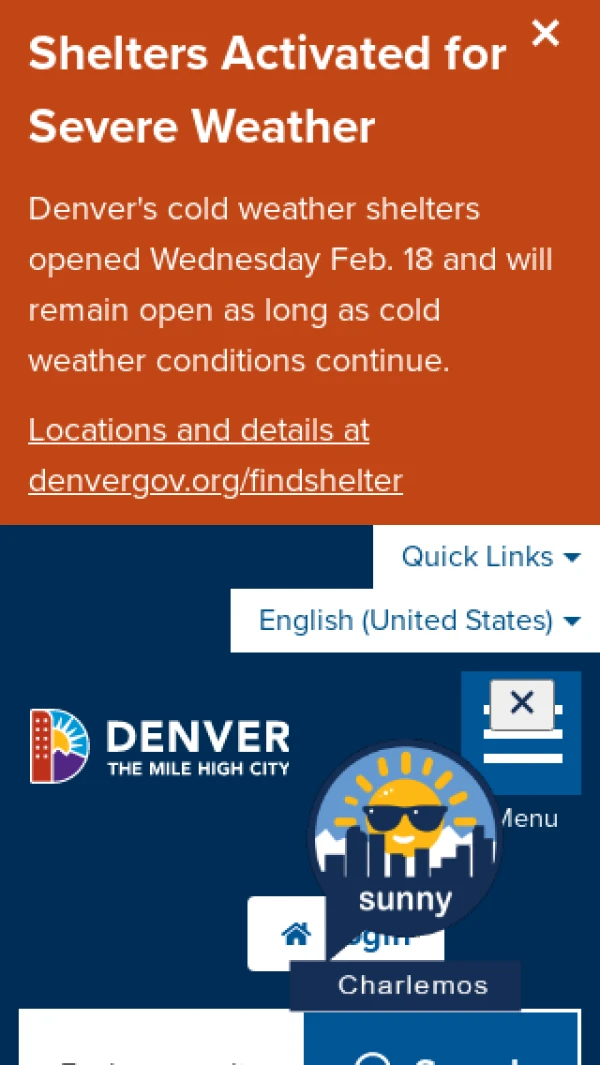Dismiss the severe weather shelter alert
Viewport: 600px width, 1065px height.
pos(545,34)
